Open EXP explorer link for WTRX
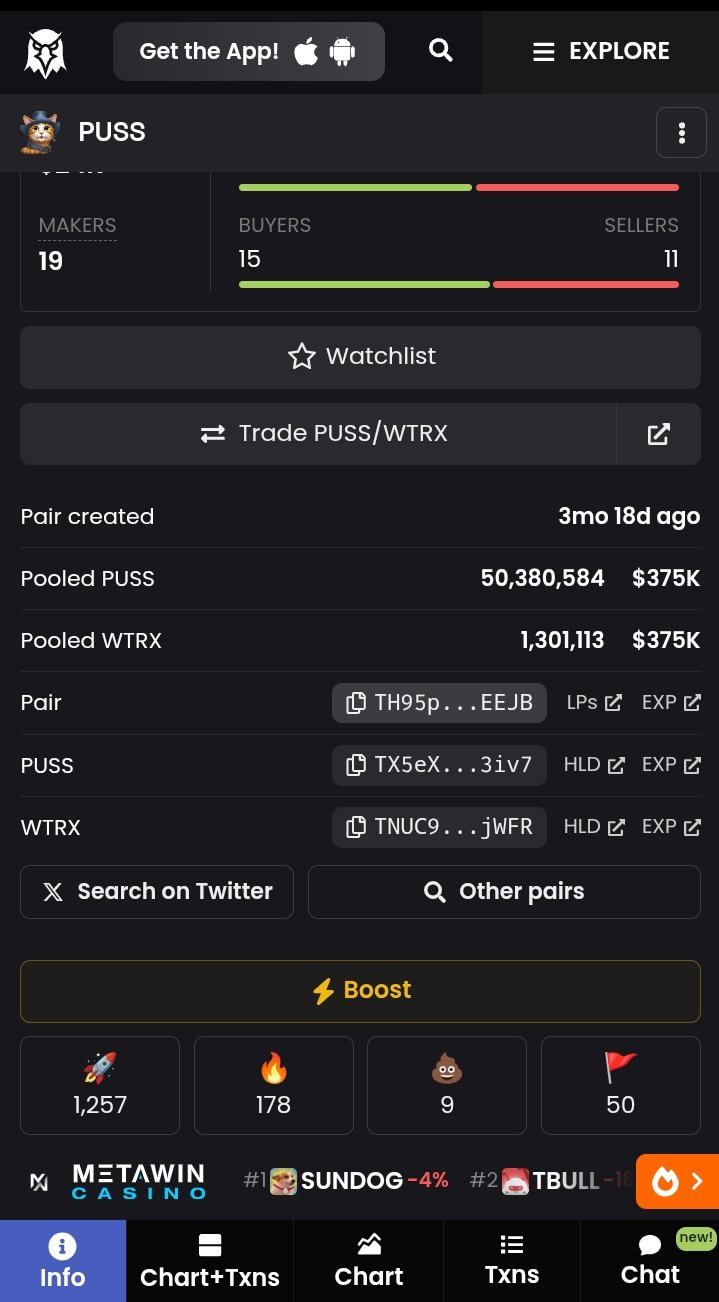The image size is (719, 1302). click(671, 827)
